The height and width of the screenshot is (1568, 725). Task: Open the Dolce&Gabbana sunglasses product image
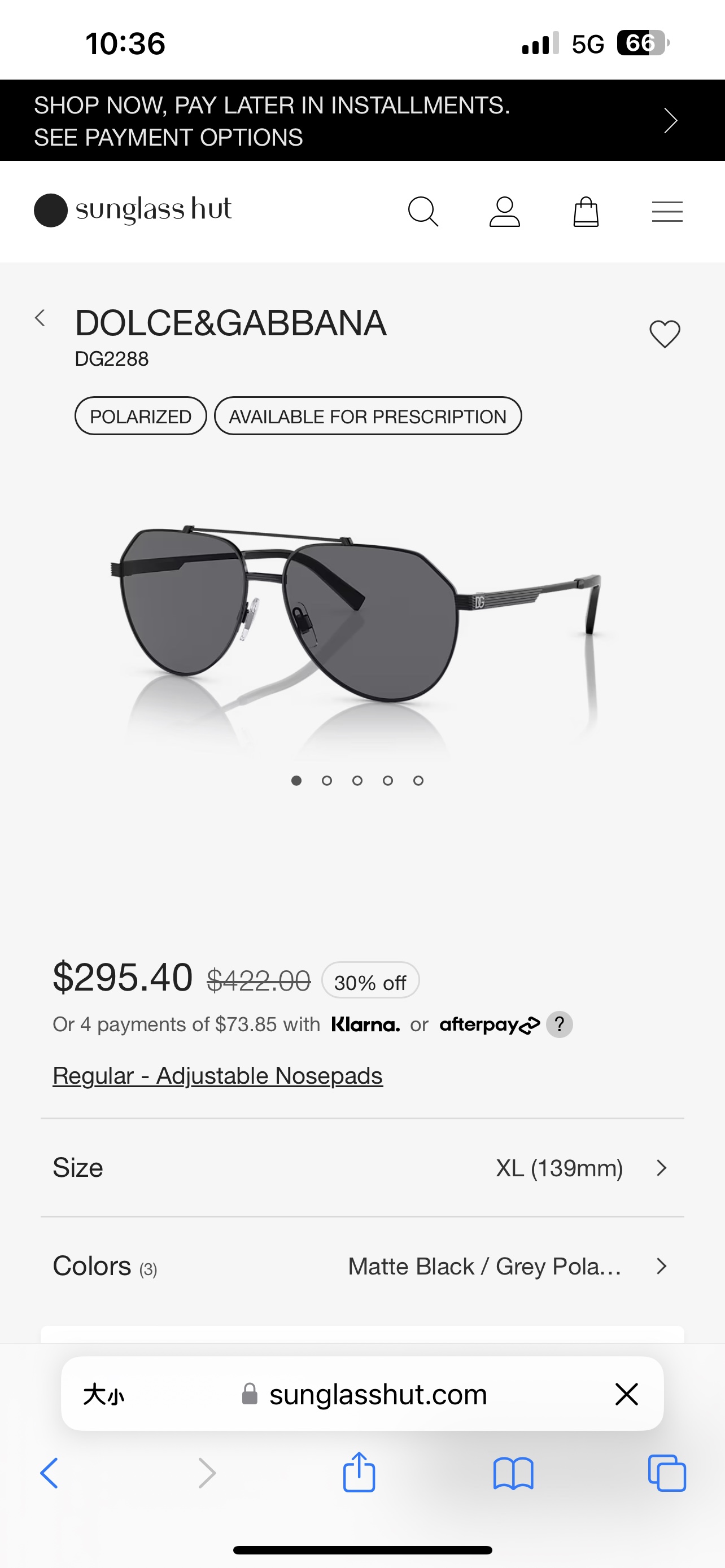359,615
